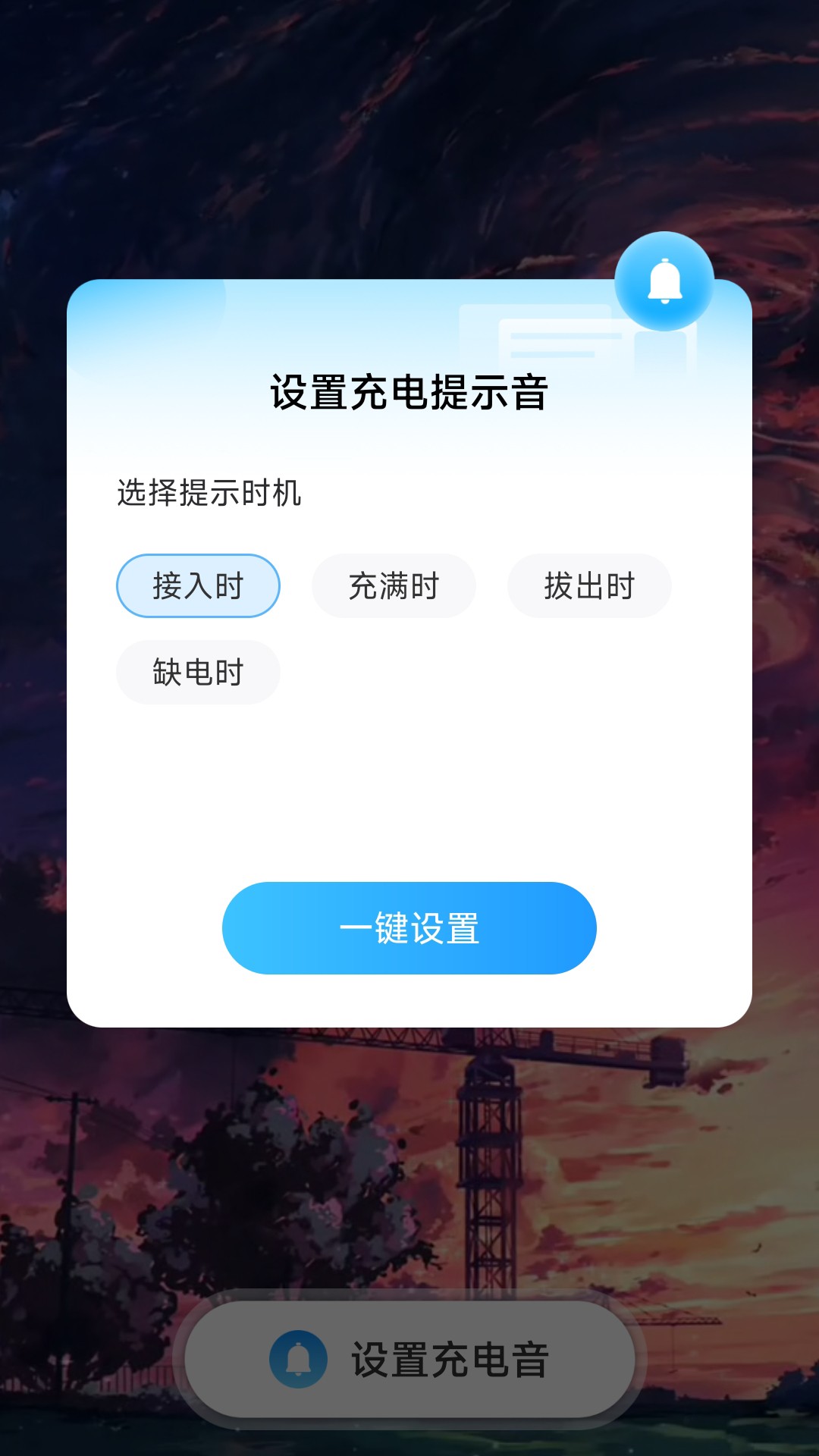Click the rounded border of the 接入时 chip
819x1456 pixels.
pos(197,558)
